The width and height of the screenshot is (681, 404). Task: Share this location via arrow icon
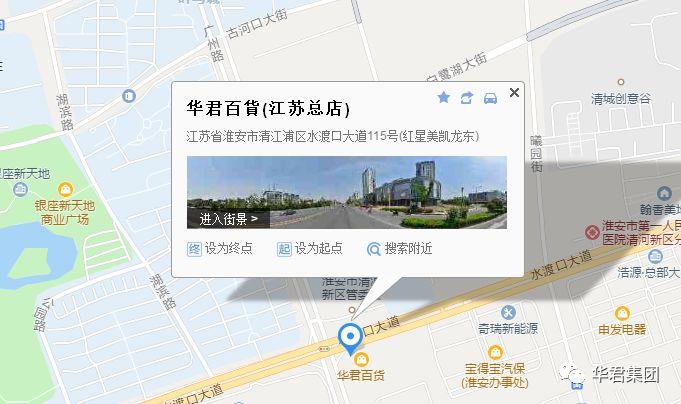(467, 97)
